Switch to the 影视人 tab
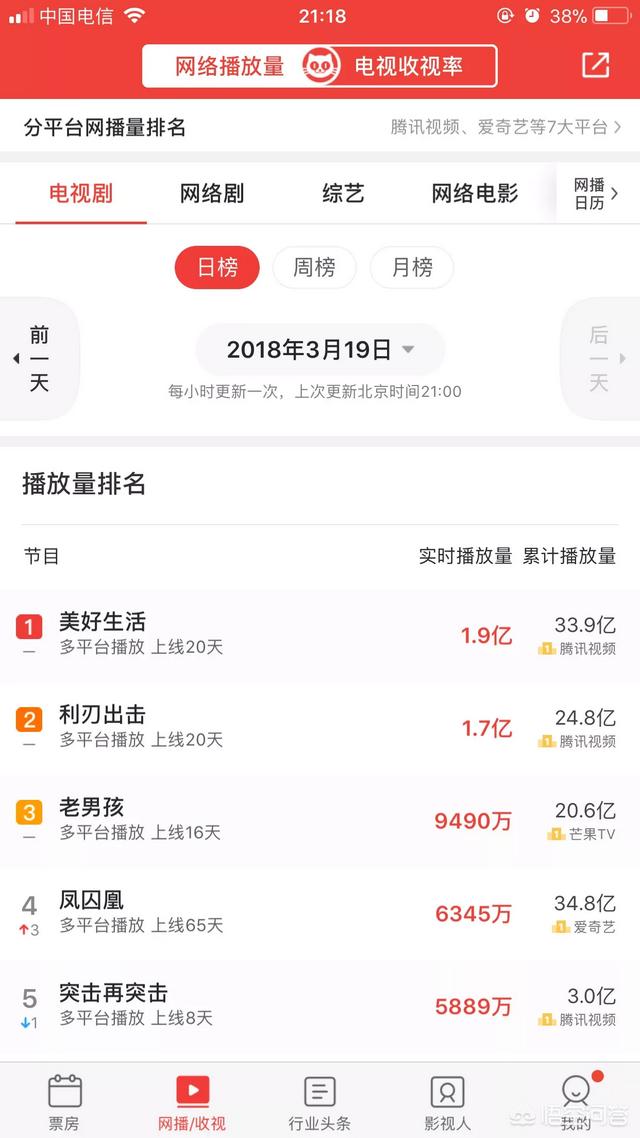Viewport: 640px width, 1138px height. pyautogui.click(x=448, y=1102)
